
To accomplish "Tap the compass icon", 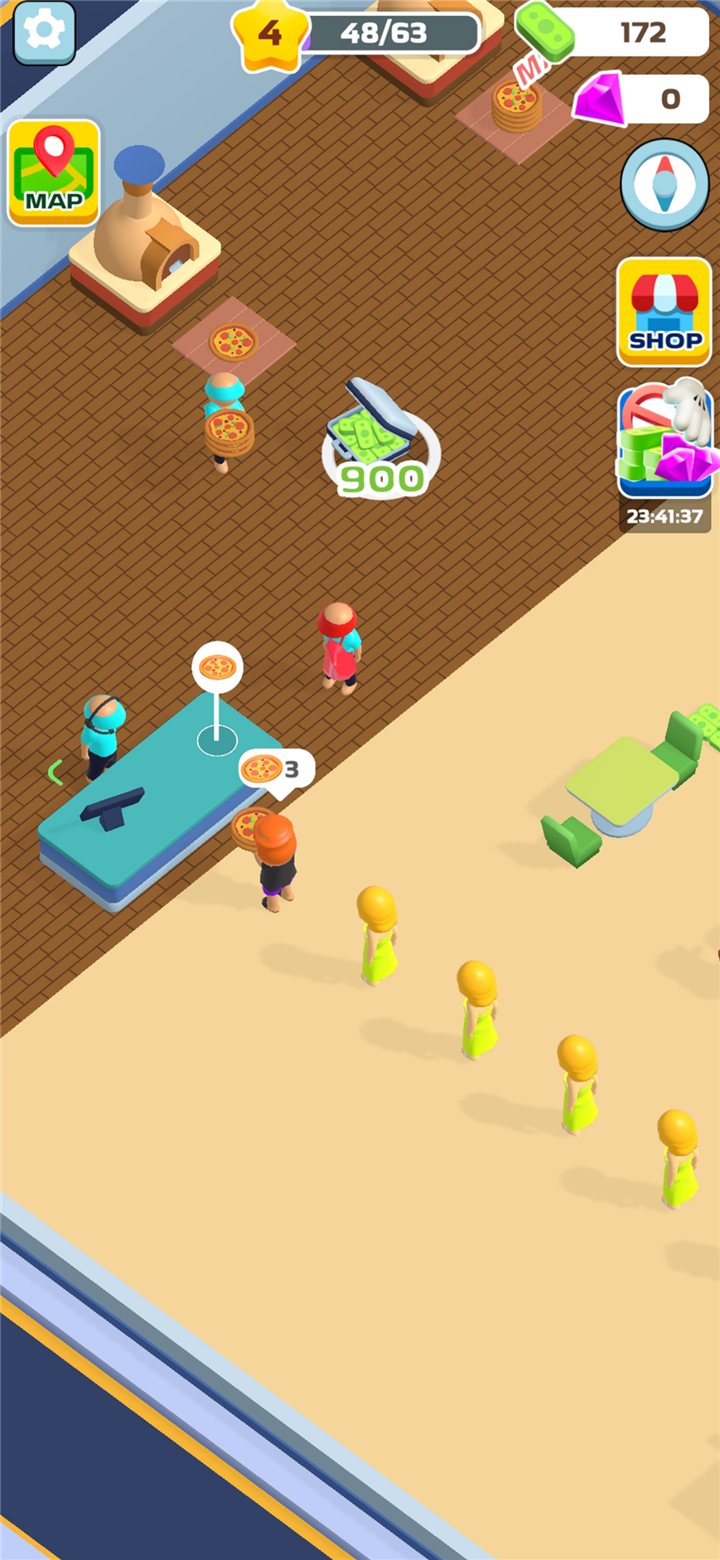I will [x=665, y=185].
